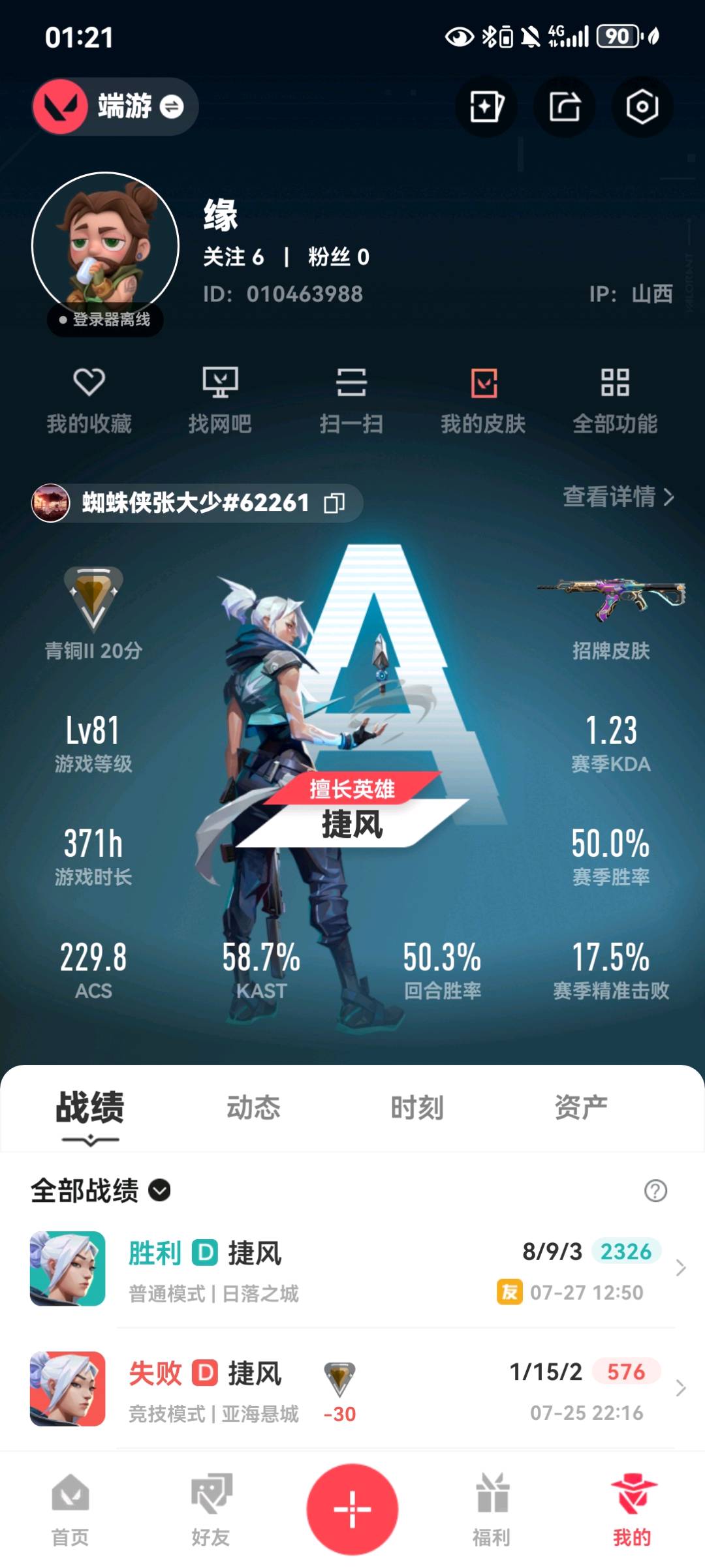Screen dimensions: 705x1568
Task: Open the share icon in top bar
Action: pyautogui.click(x=564, y=106)
